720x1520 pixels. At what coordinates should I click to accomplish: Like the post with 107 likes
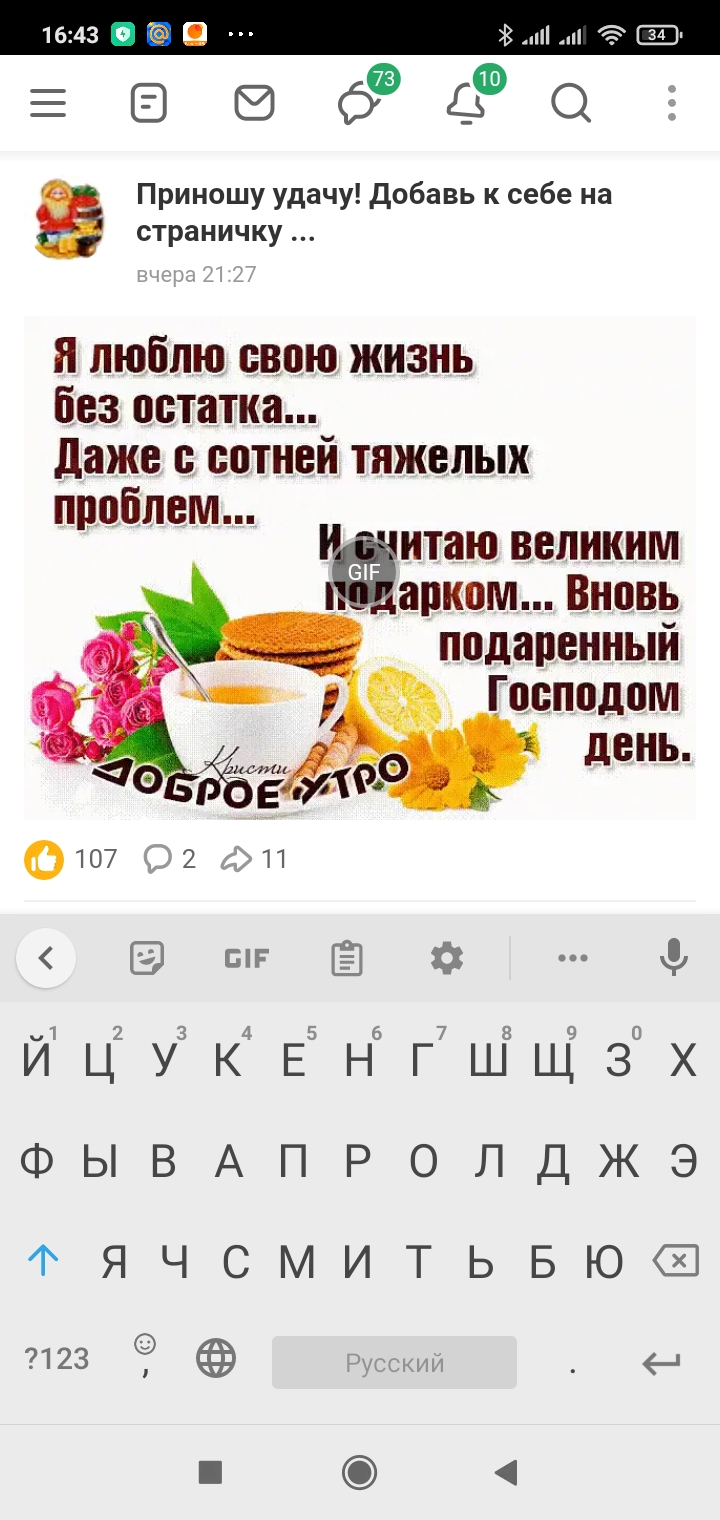pyautogui.click(x=44, y=859)
